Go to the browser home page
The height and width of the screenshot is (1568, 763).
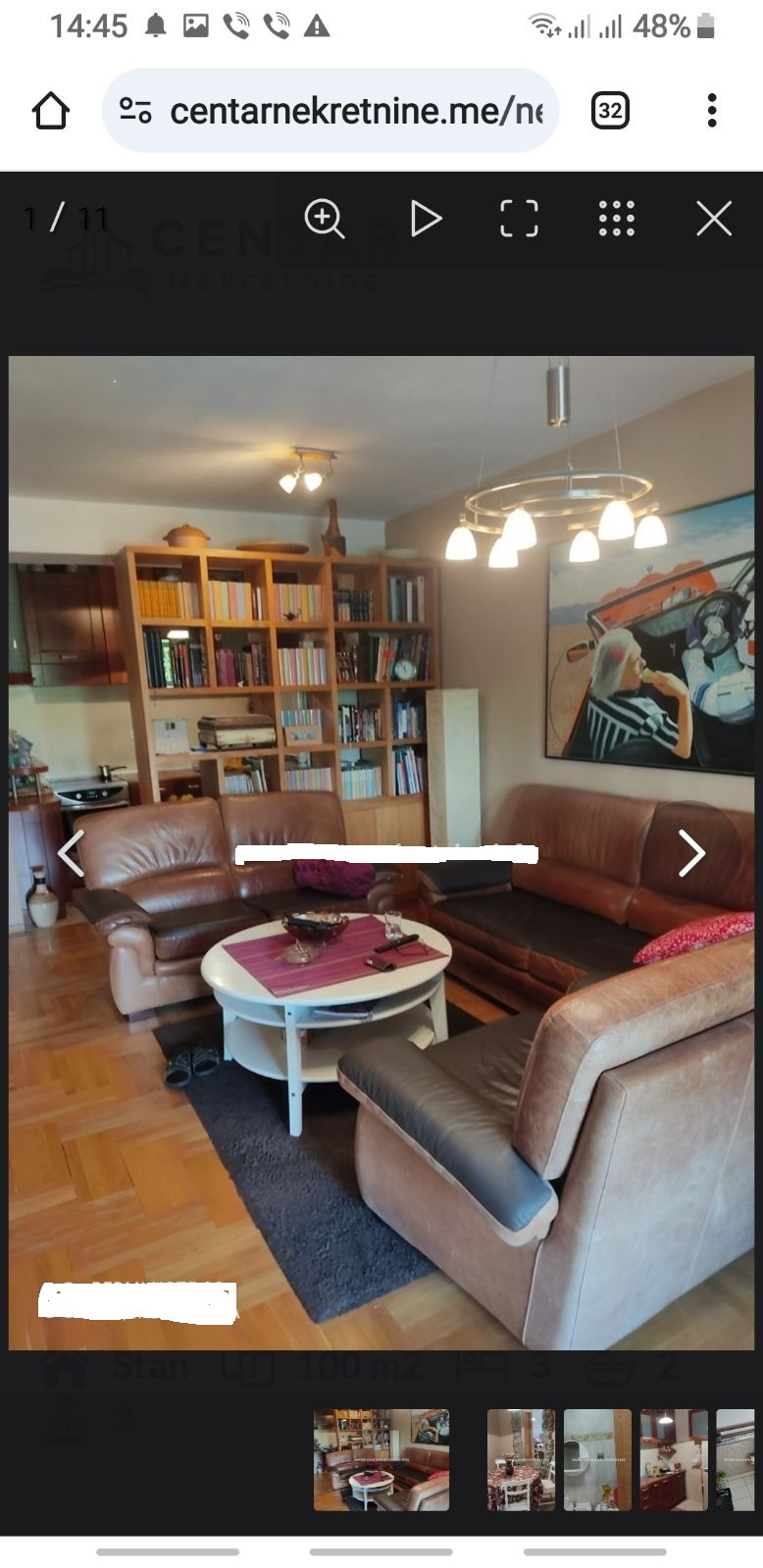point(51,111)
